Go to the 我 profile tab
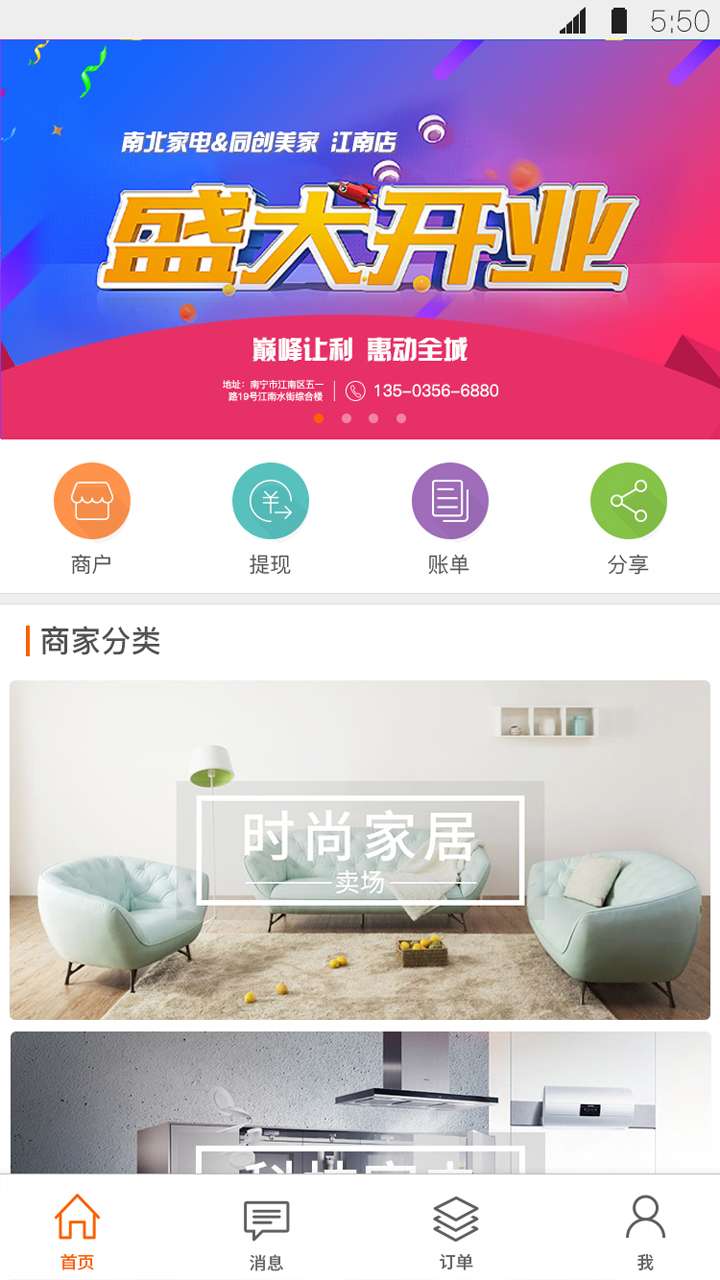 point(645,1230)
